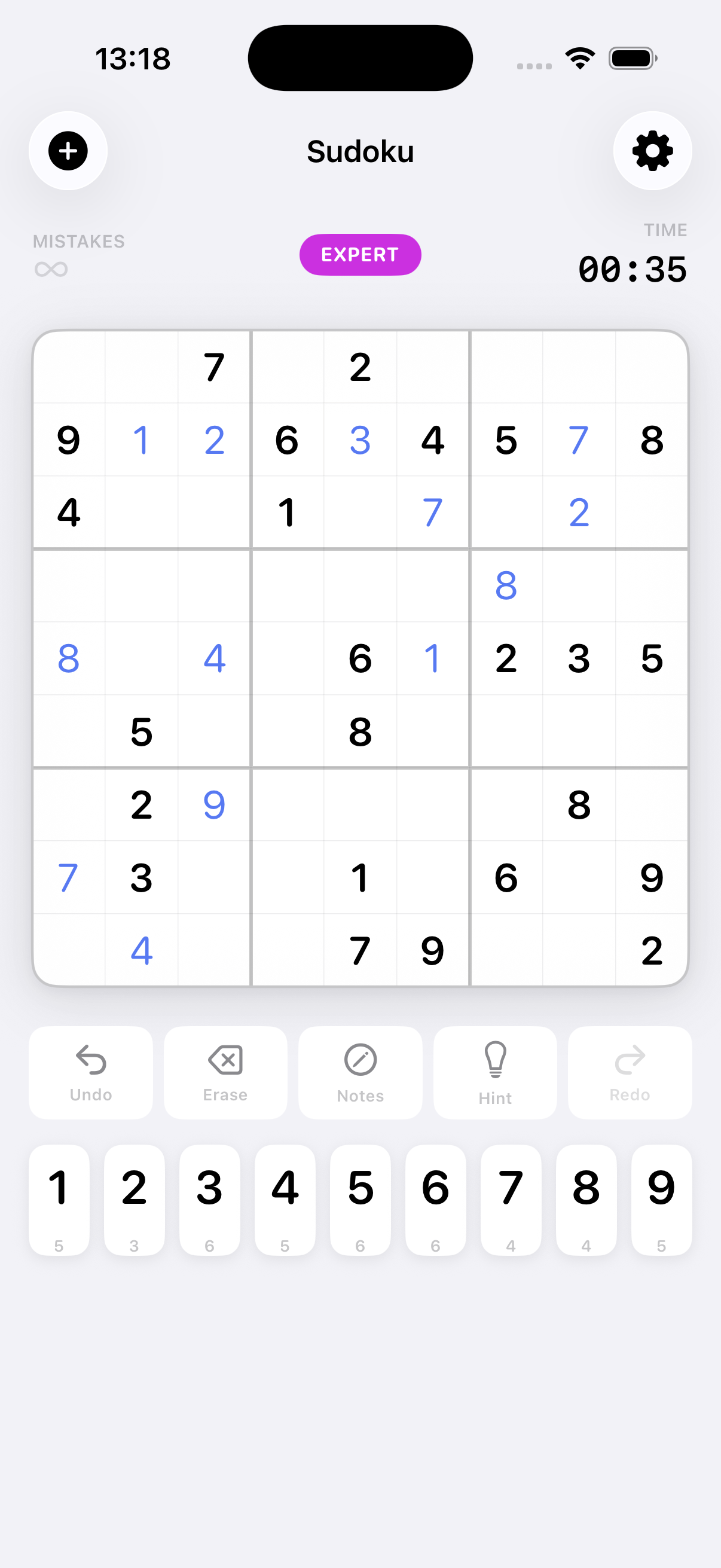Start a new game with plus icon
This screenshot has width=721, height=1568.
point(68,151)
